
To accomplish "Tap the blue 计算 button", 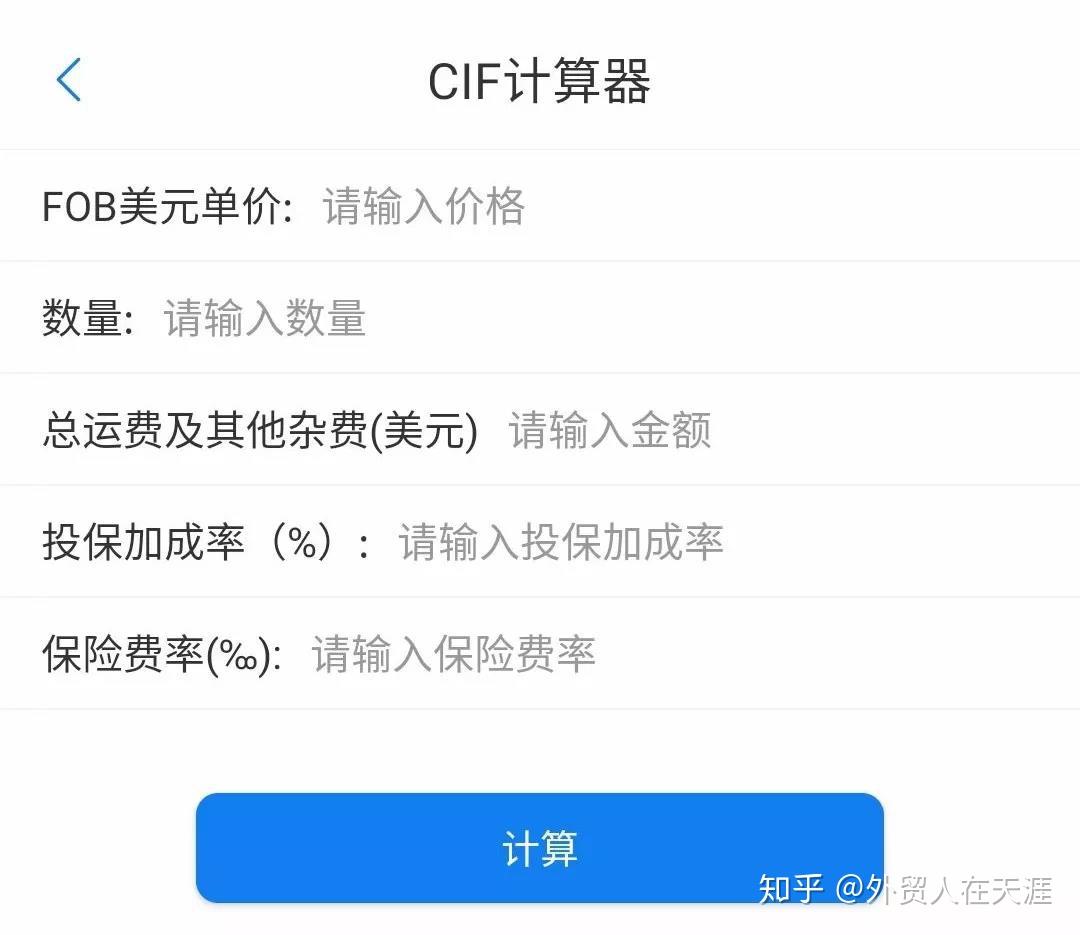I will (540, 848).
